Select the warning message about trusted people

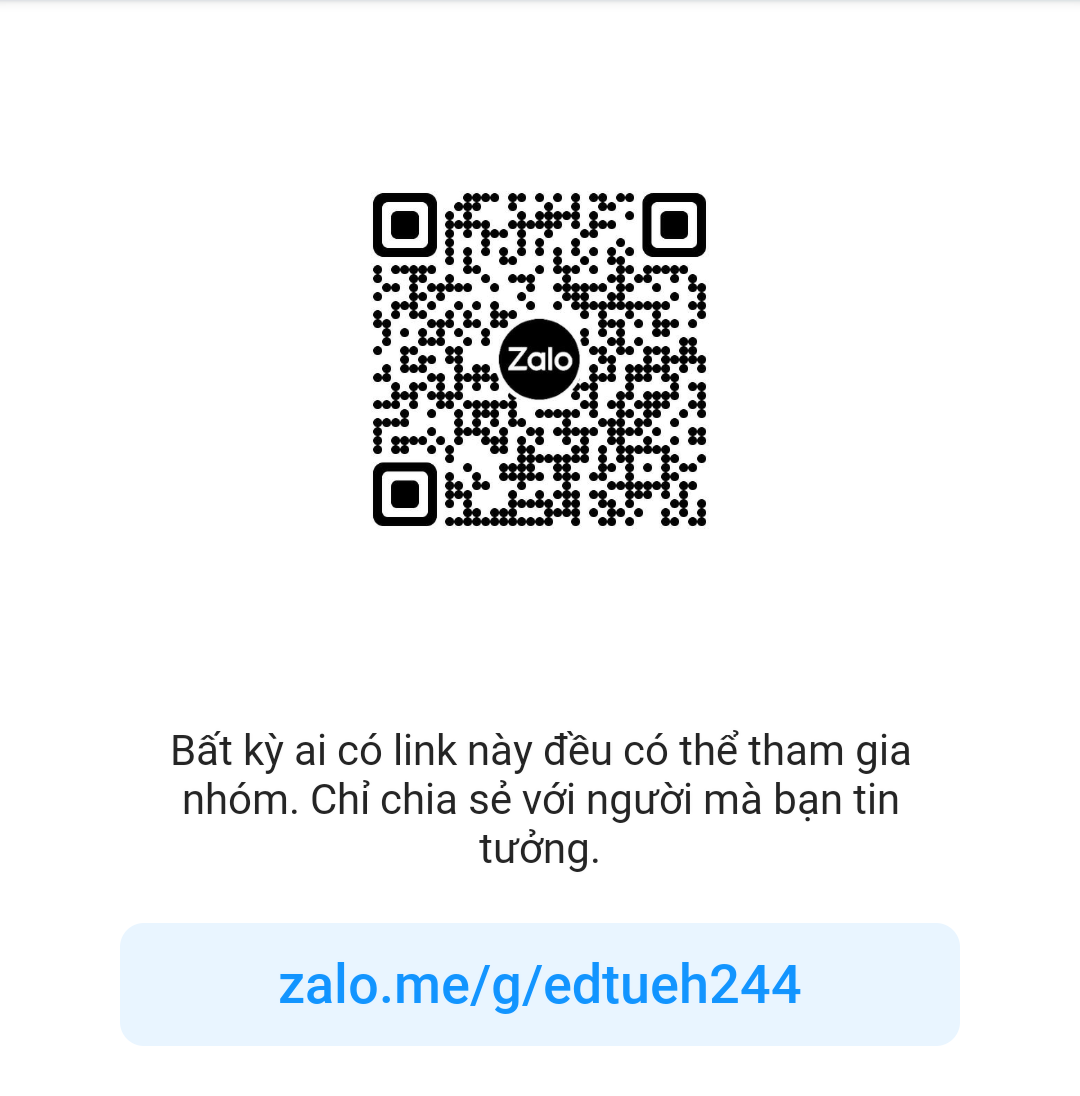pyautogui.click(x=540, y=800)
